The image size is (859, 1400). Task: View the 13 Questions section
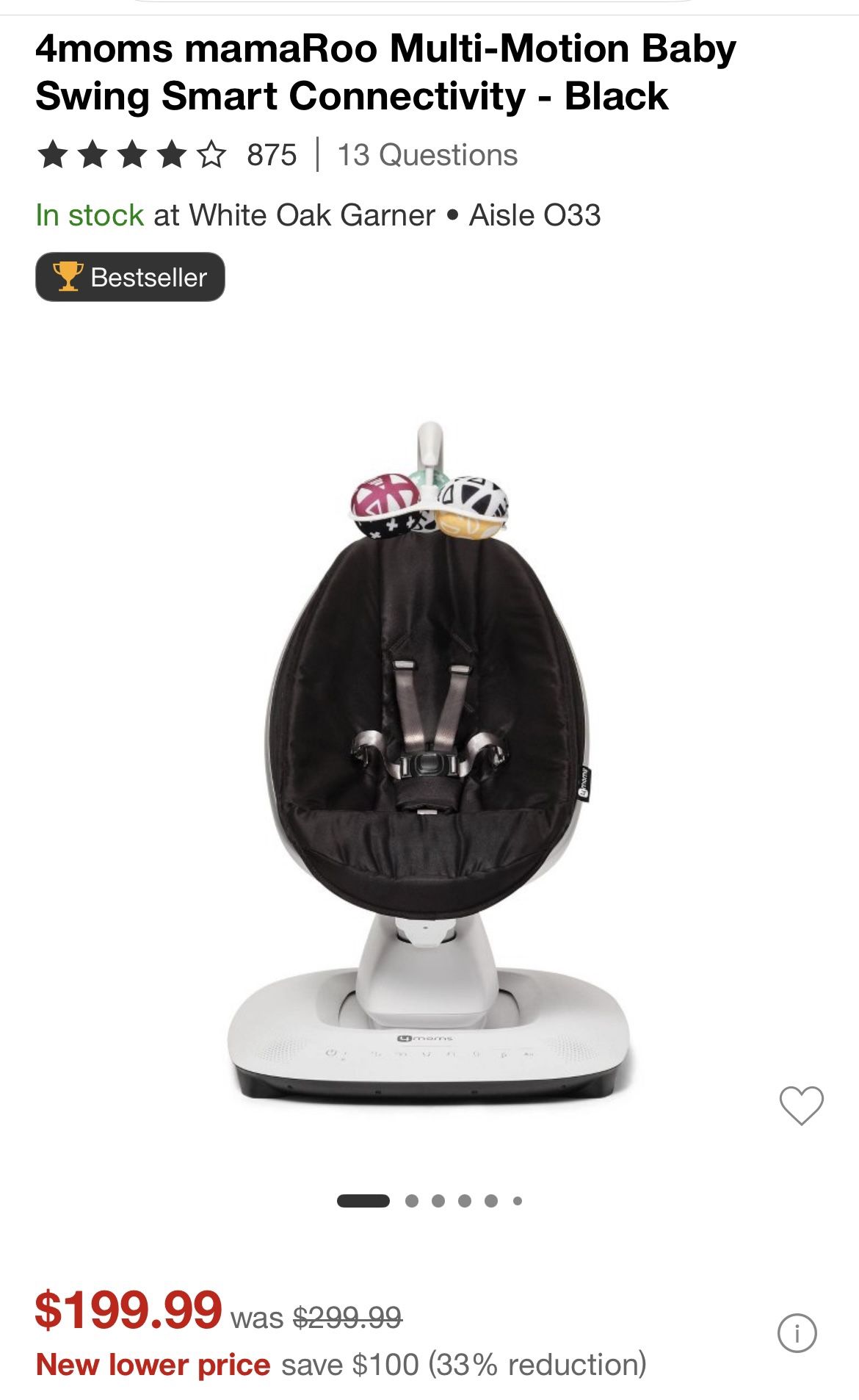coord(427,156)
